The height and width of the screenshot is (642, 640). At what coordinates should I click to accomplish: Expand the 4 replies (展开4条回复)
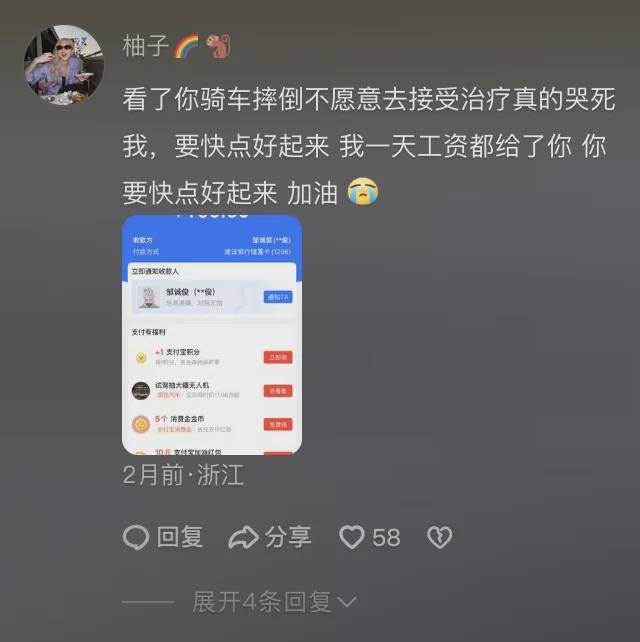click(273, 601)
